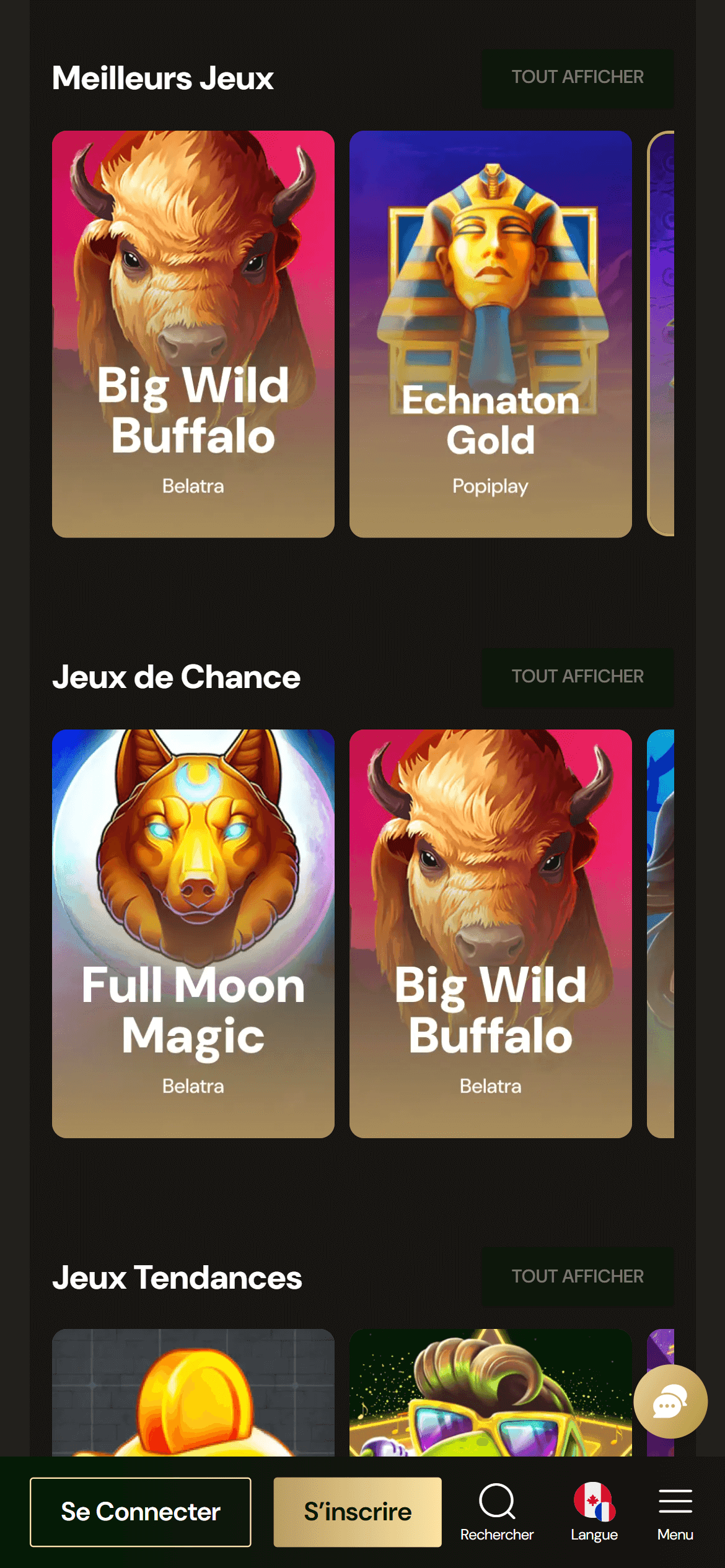Click TOUT AFFICHER beside Meilleurs Jeux
This screenshot has width=725, height=1568.
pyautogui.click(x=578, y=77)
